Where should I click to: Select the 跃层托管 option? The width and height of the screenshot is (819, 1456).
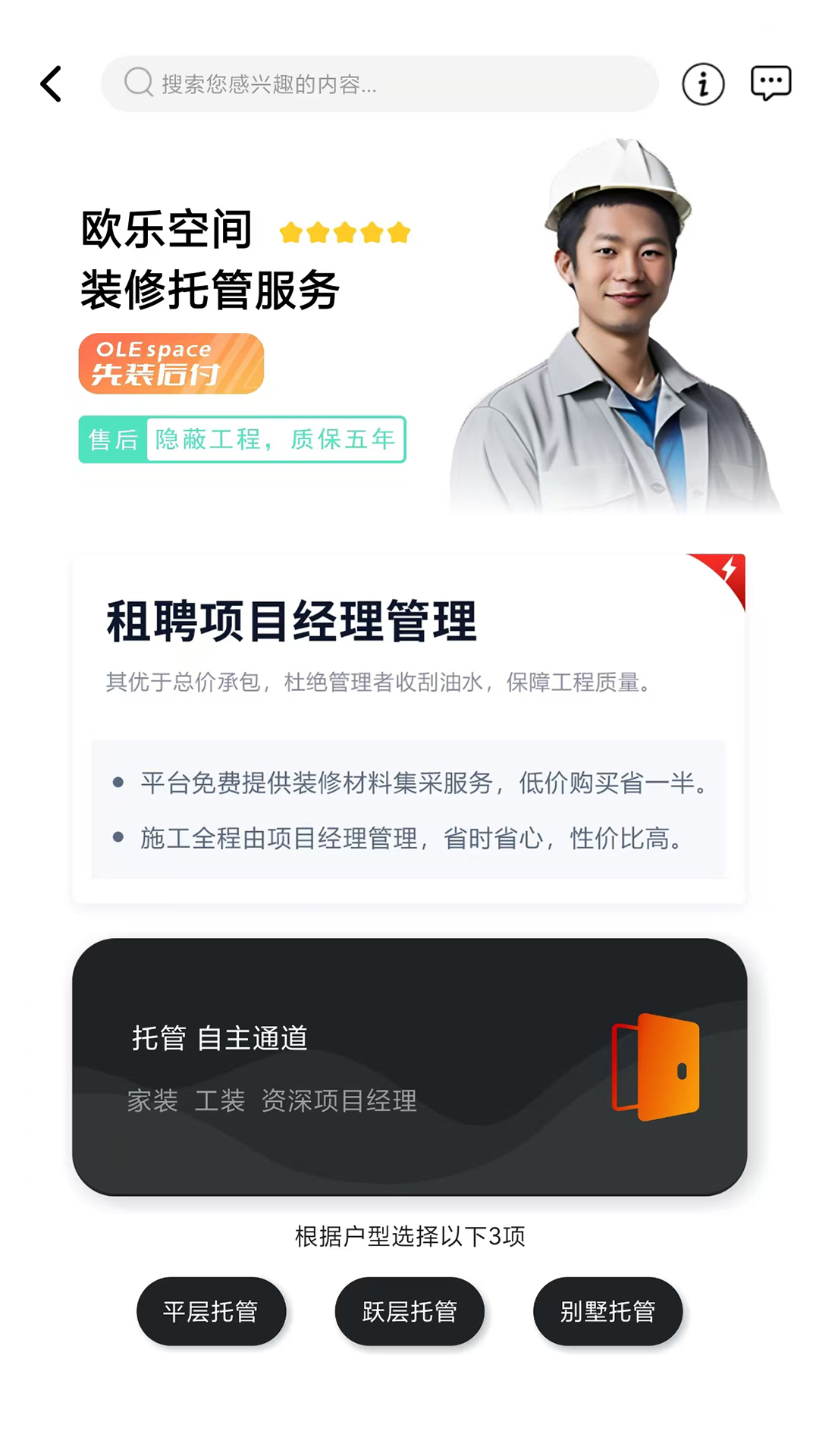click(409, 1311)
